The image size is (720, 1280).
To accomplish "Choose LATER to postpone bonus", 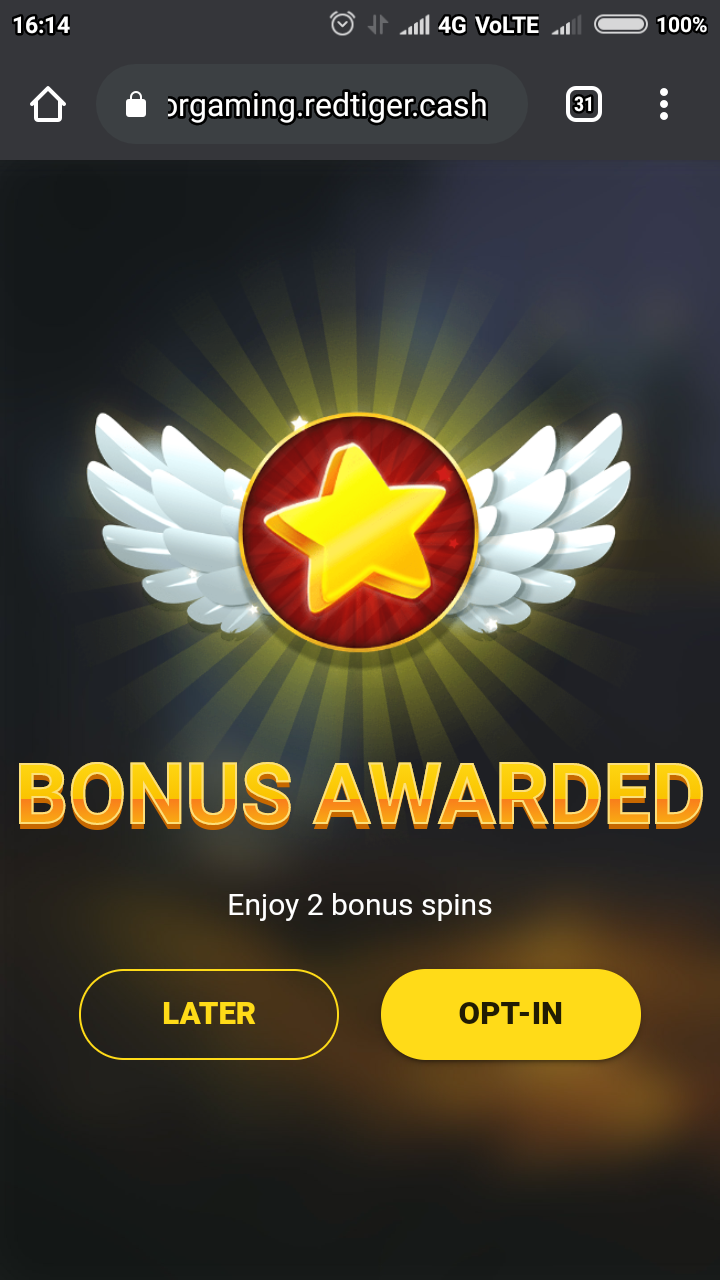I will point(209,1014).
